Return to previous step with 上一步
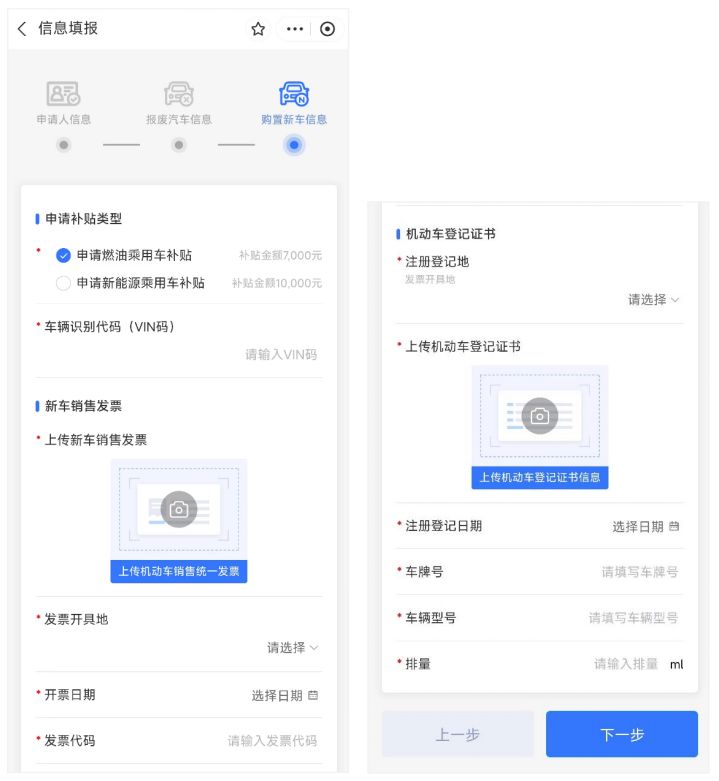Image resolution: width=719 pixels, height=781 pixels. coord(458,734)
